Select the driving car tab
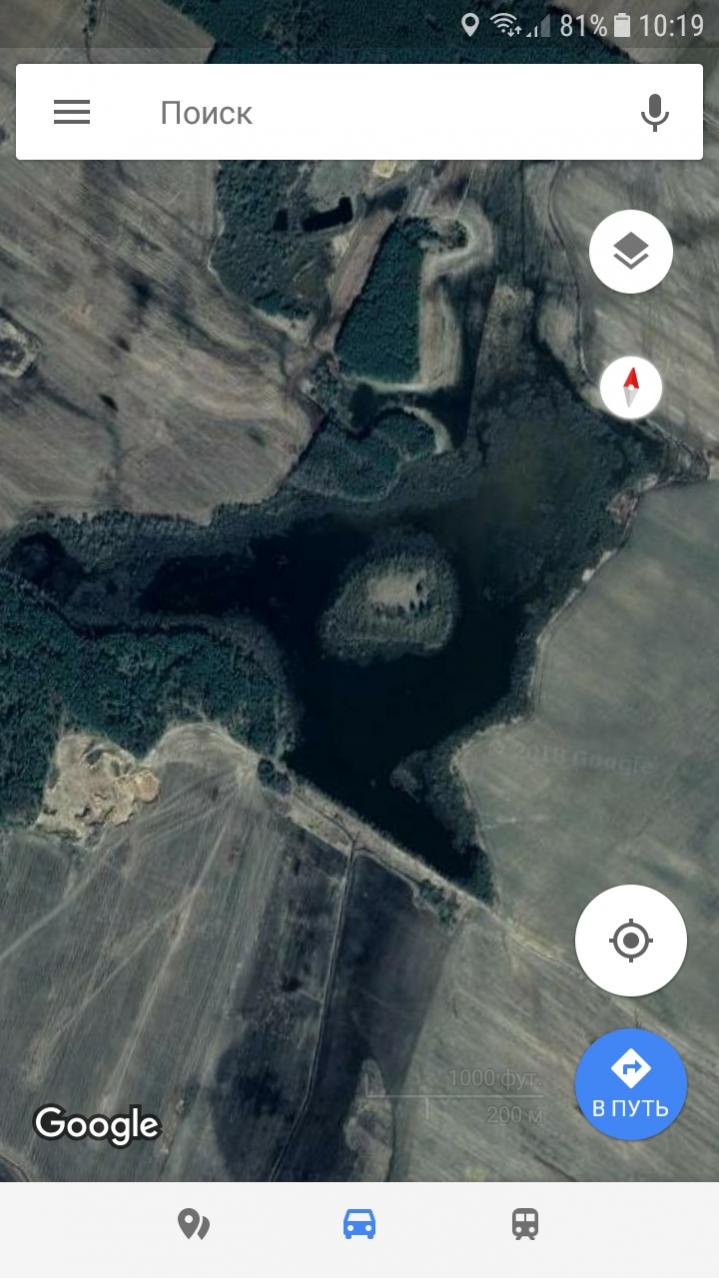This screenshot has height=1278, width=719. click(x=359, y=1223)
